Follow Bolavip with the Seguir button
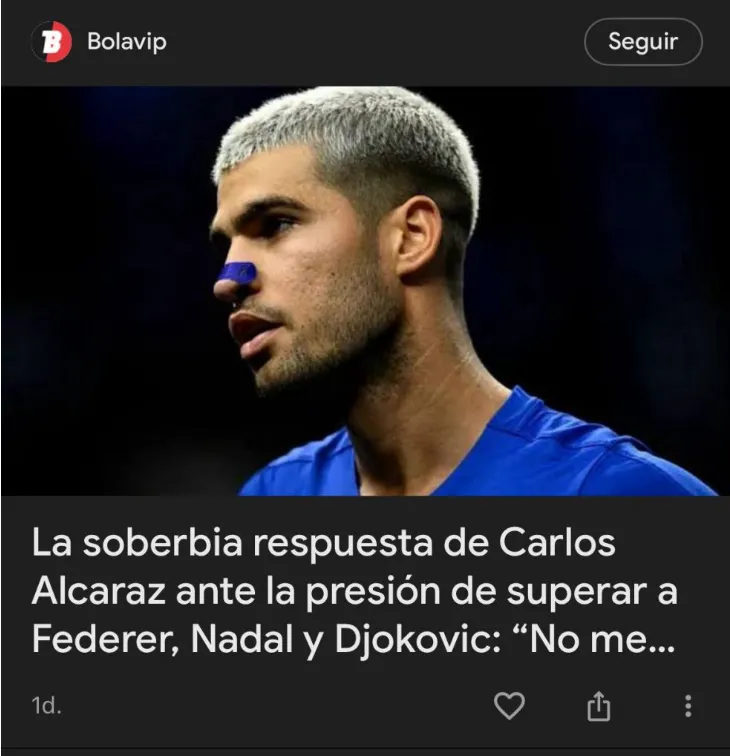The width and height of the screenshot is (730, 756). point(643,42)
